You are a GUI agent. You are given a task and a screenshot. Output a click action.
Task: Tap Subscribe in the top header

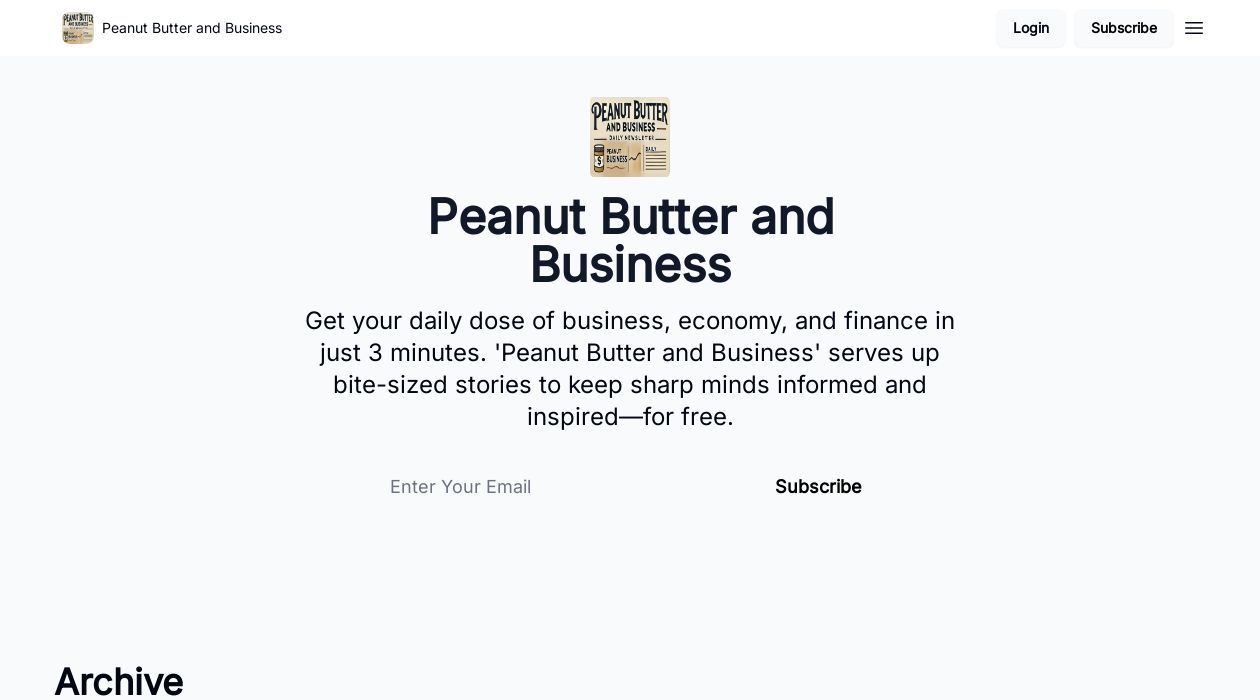[x=1123, y=28]
